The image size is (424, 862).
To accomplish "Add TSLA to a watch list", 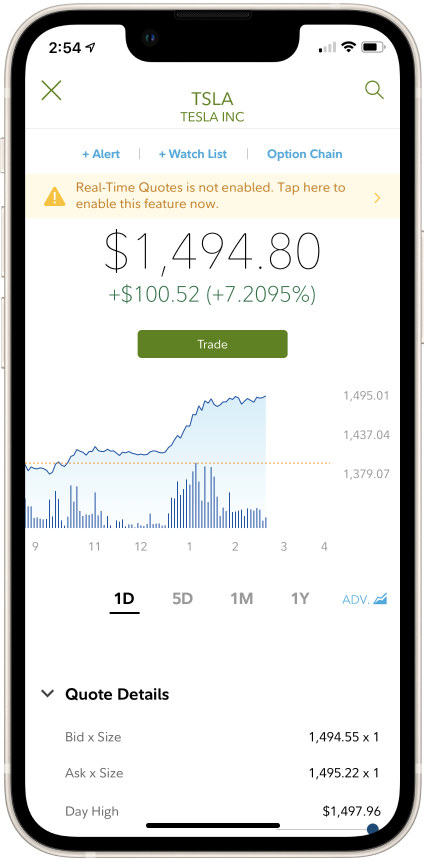I will point(192,154).
